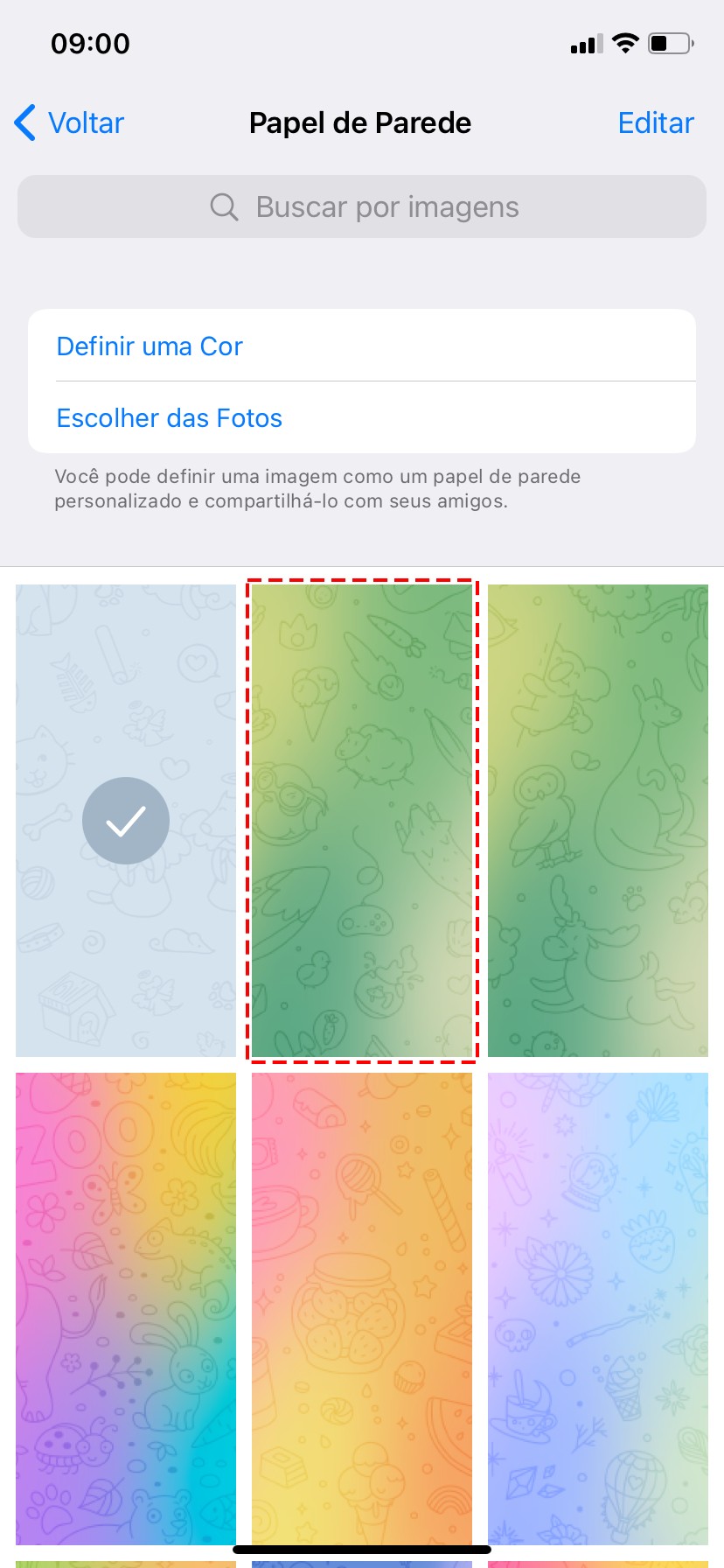
Task: Choose the pink-orange wallpaper with cookie jar
Action: (362, 1308)
